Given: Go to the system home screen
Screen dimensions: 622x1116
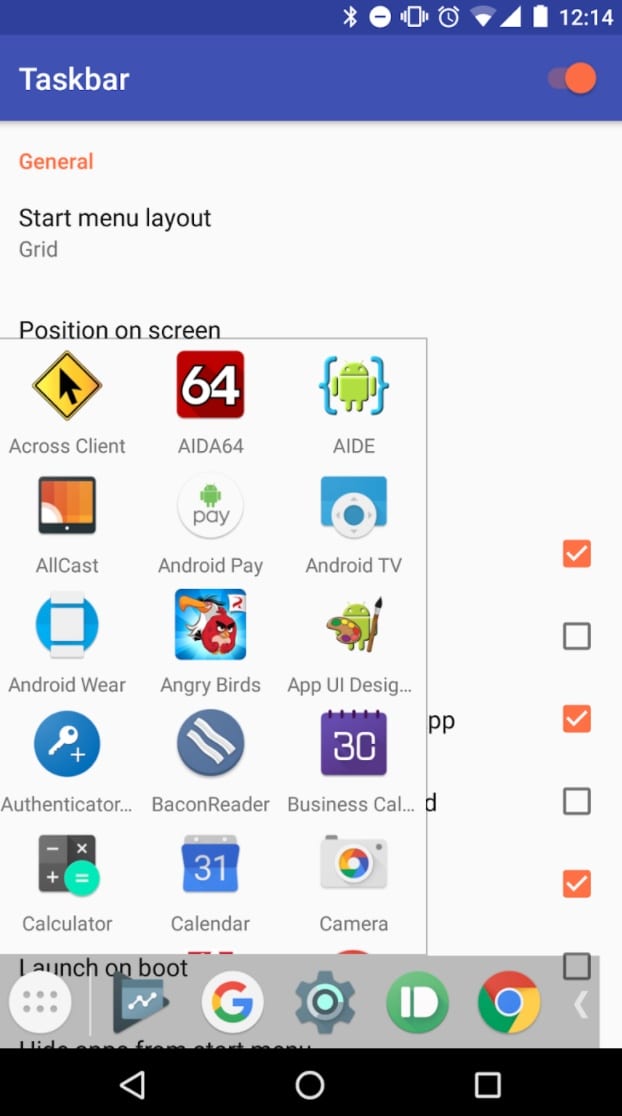Looking at the screenshot, I should click(310, 1085).
